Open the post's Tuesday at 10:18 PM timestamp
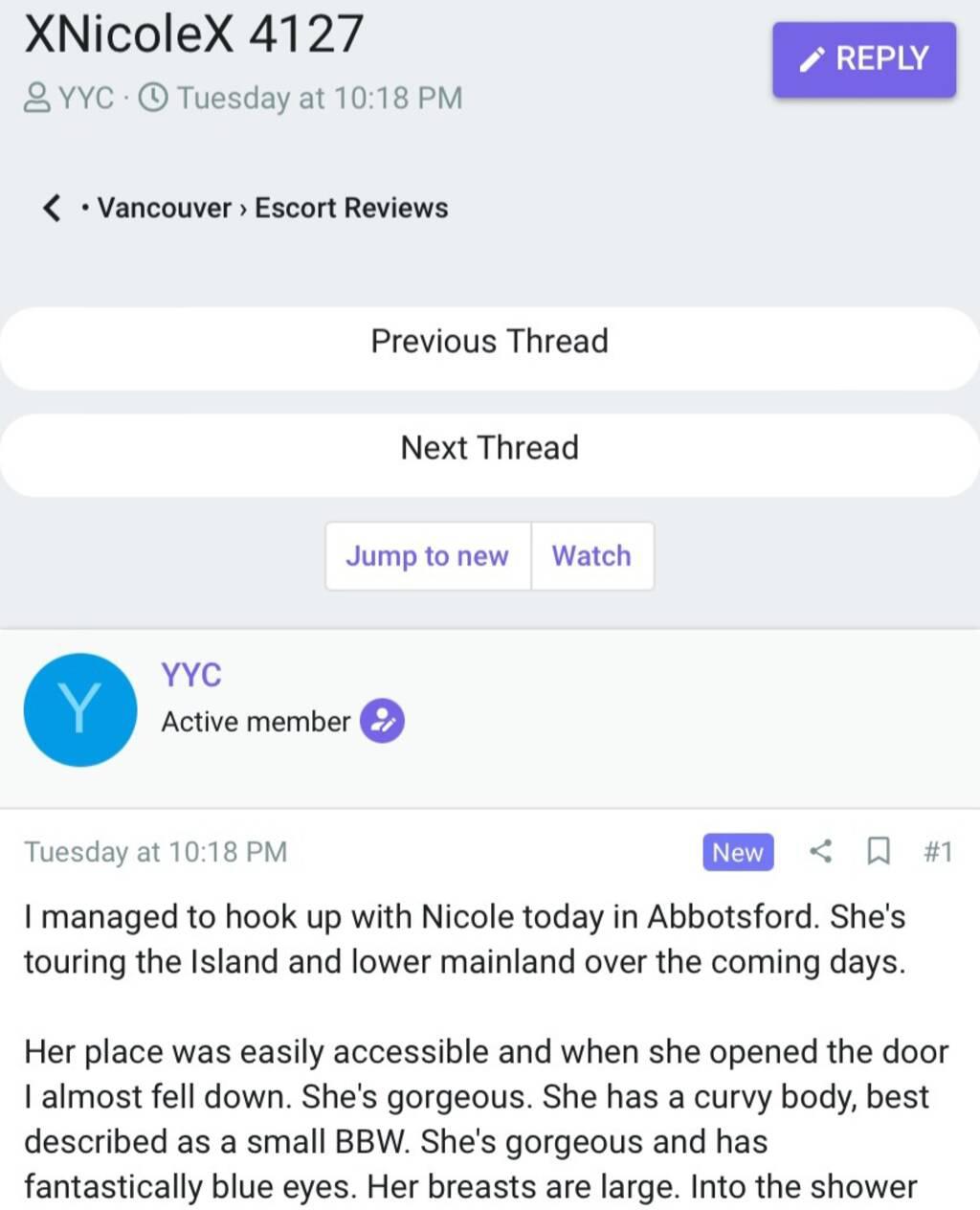Image resolution: width=980 pixels, height=1210 pixels. (x=155, y=852)
